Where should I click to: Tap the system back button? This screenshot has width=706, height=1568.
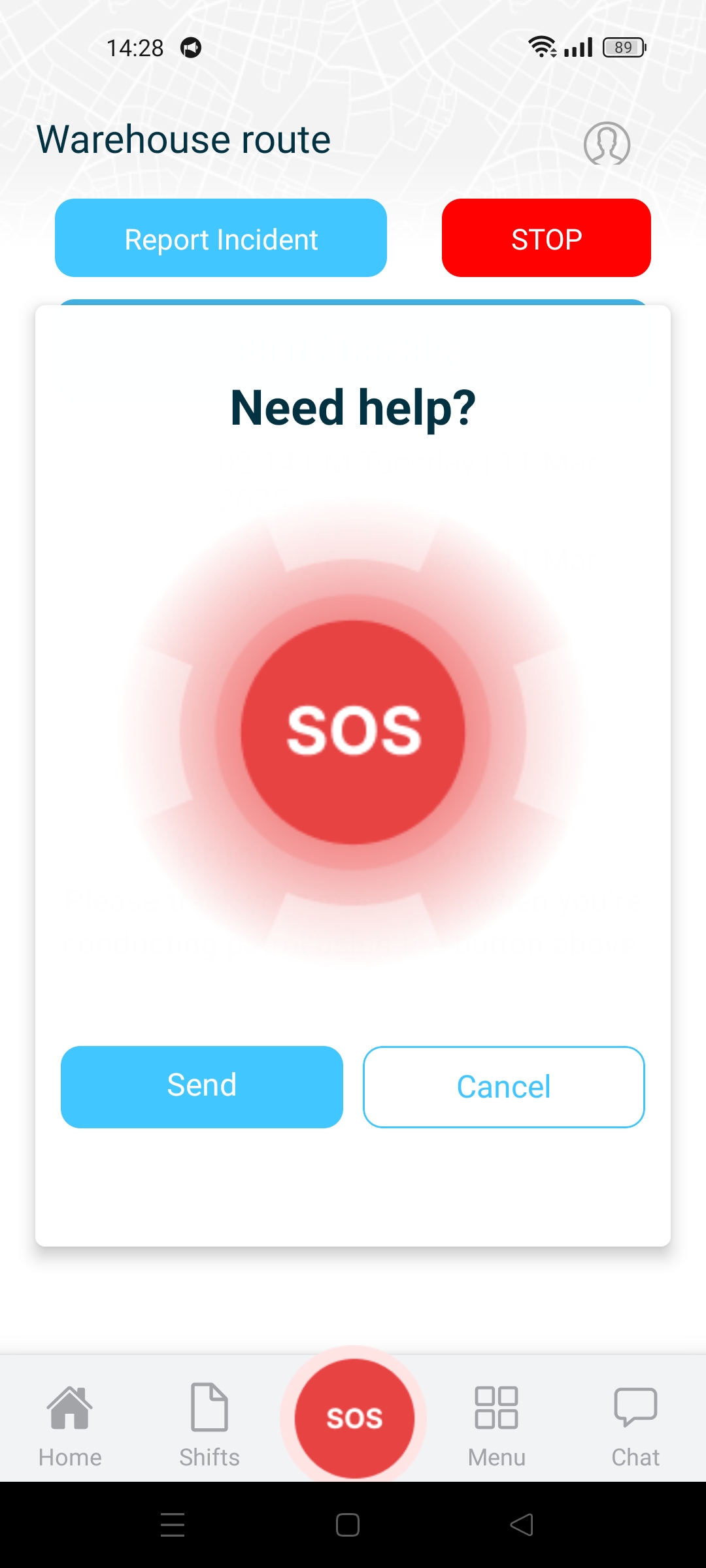[x=522, y=1525]
